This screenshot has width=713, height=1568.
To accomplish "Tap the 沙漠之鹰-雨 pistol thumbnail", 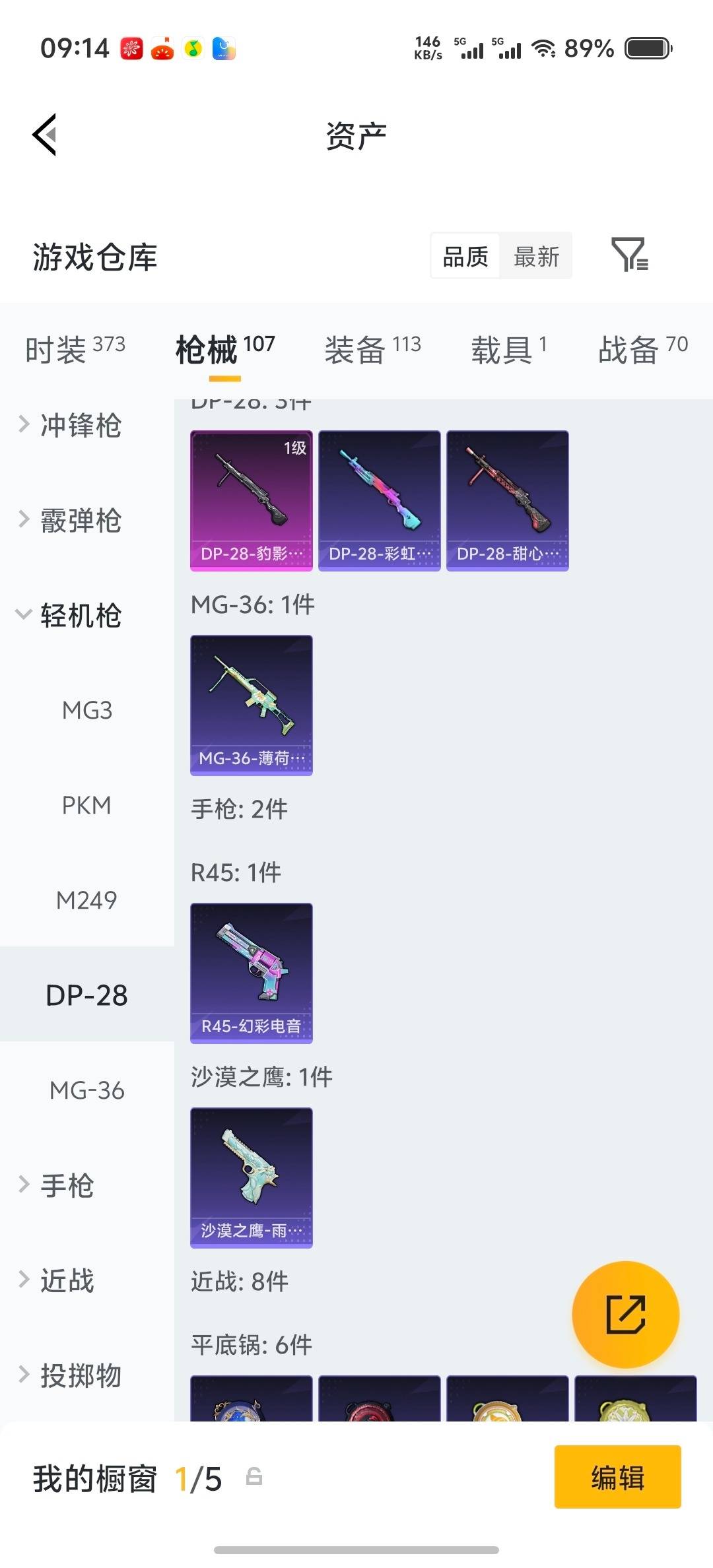I will pos(251,1178).
